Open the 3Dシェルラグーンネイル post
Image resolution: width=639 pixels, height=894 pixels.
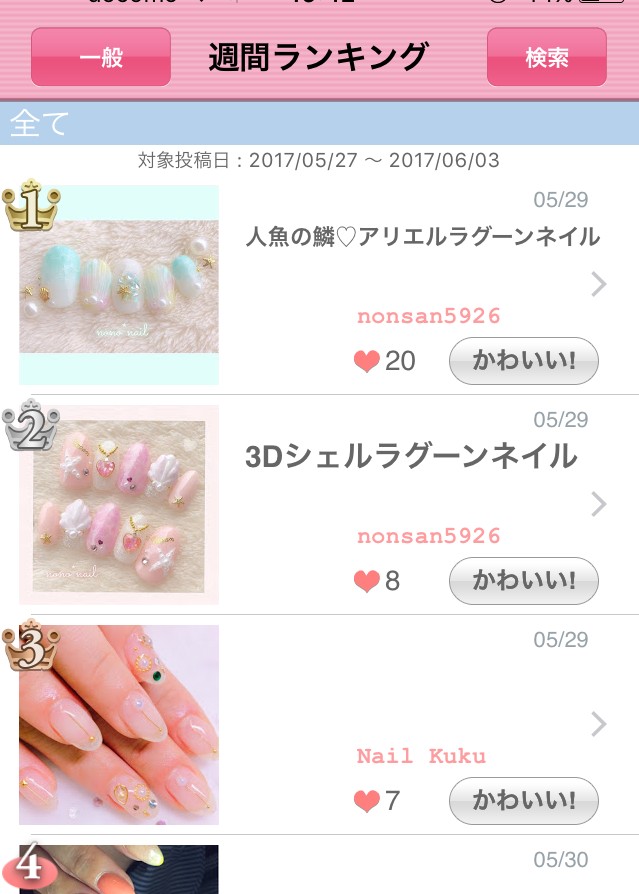pyautogui.click(x=411, y=457)
